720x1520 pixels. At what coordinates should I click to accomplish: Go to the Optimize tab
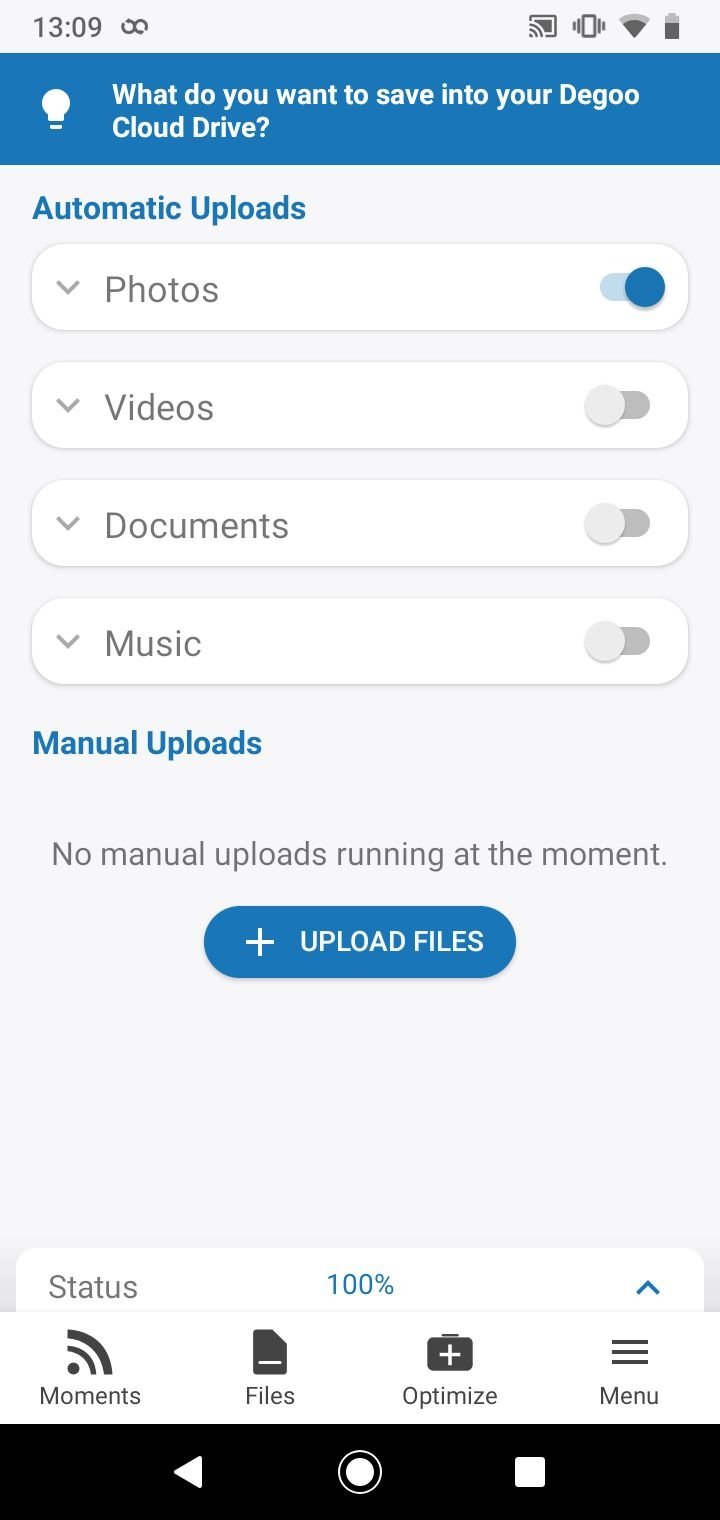[x=450, y=1367]
